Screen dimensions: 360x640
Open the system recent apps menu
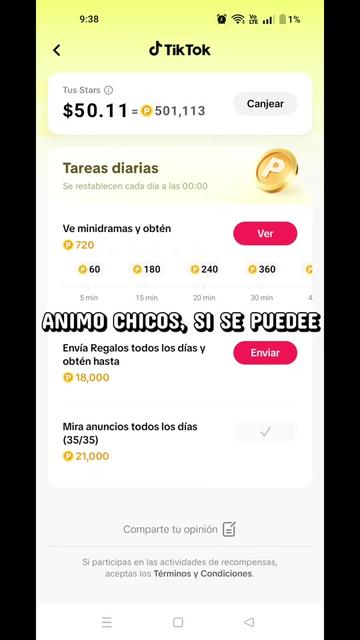coord(107,622)
